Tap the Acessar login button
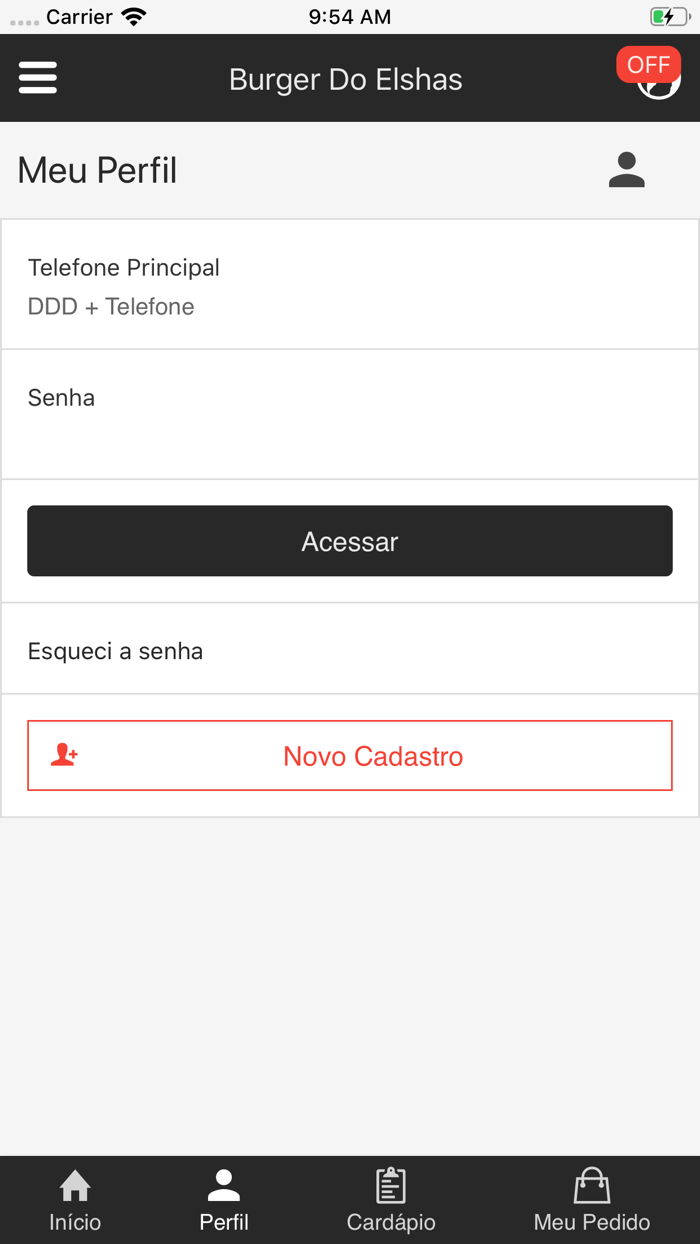The height and width of the screenshot is (1244, 700). coord(349,541)
